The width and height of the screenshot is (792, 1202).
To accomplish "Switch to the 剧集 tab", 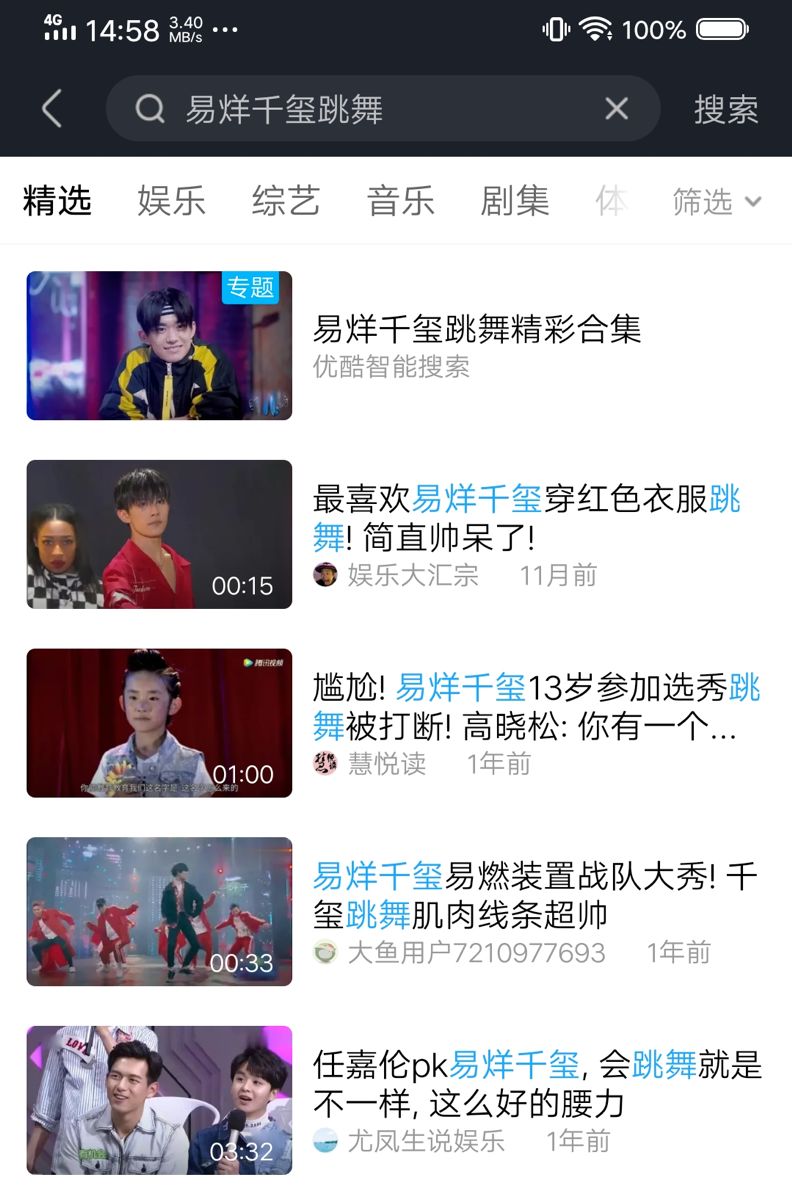I will 515,201.
